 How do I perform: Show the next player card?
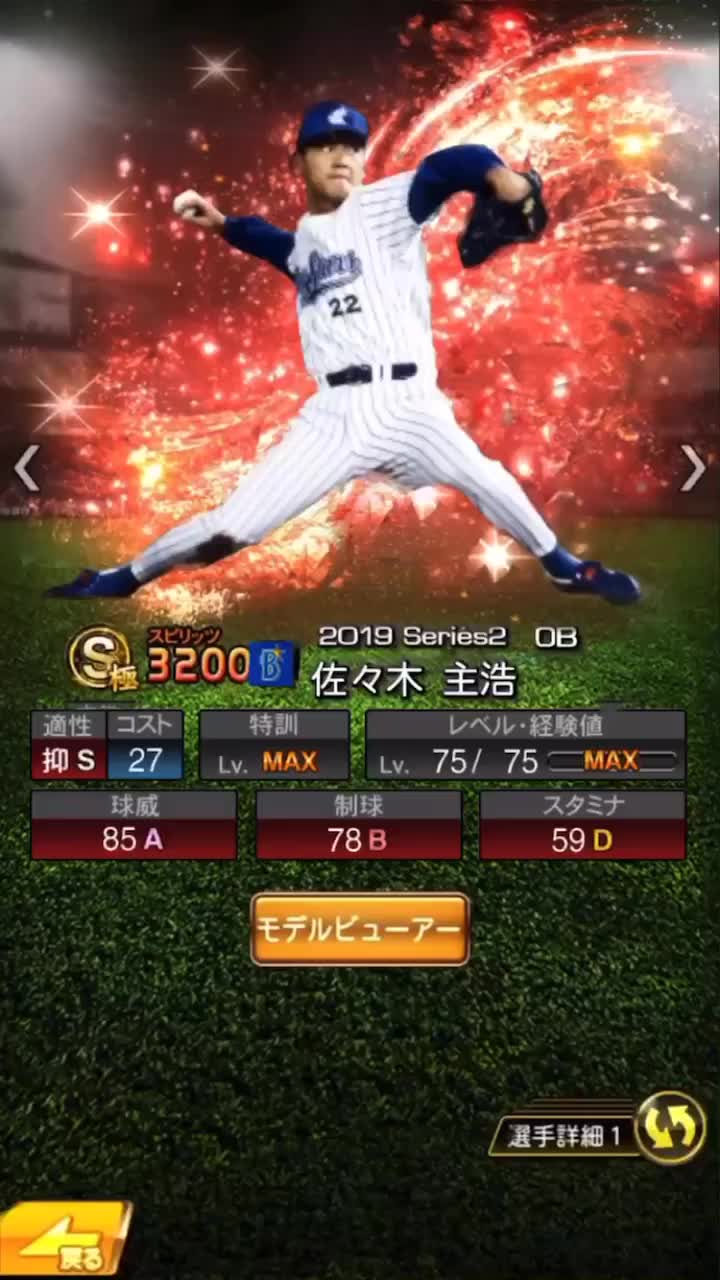[693, 468]
